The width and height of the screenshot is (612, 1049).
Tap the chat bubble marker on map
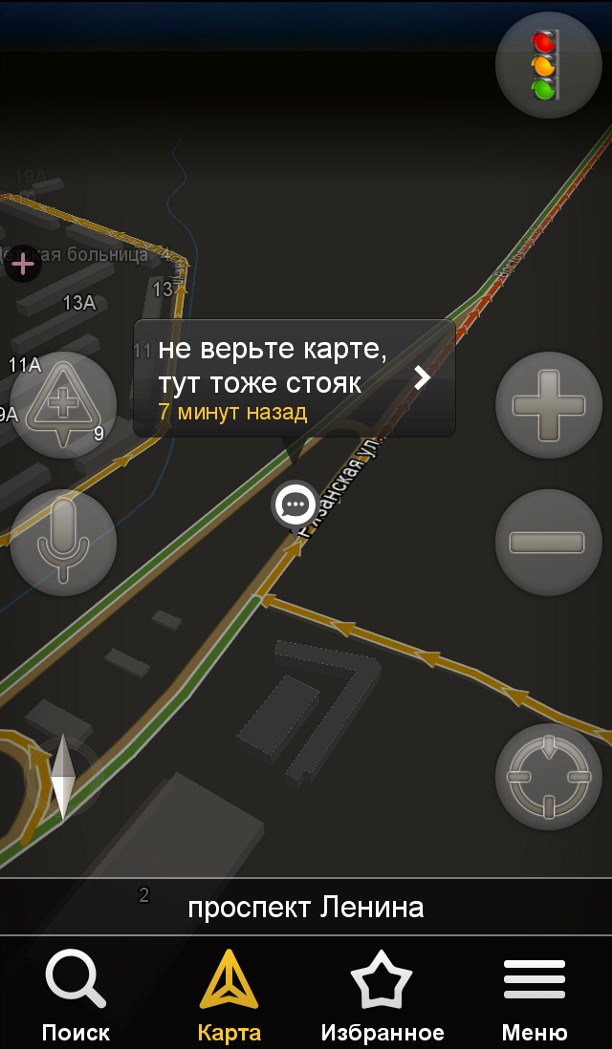tap(295, 505)
